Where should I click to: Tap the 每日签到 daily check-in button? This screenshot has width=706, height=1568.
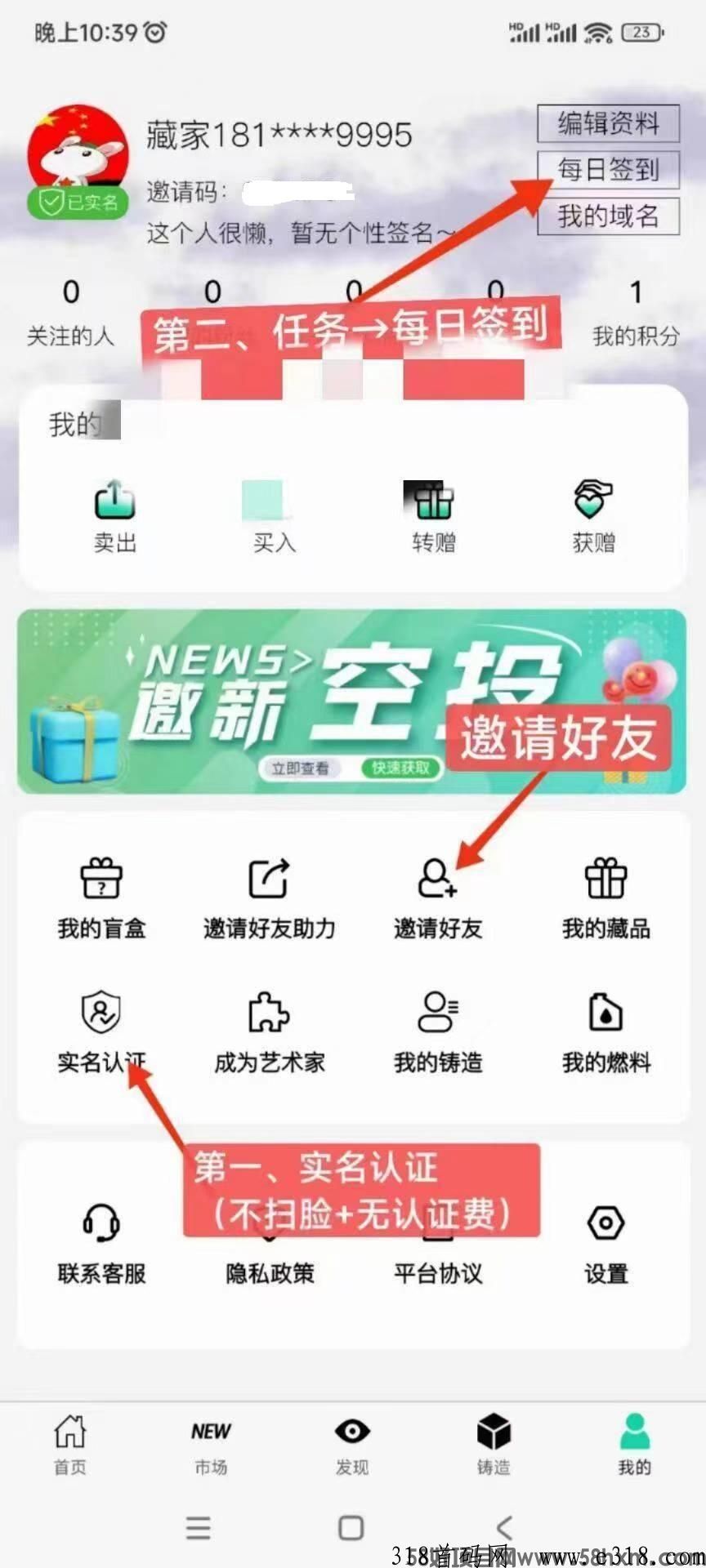pyautogui.click(x=608, y=170)
